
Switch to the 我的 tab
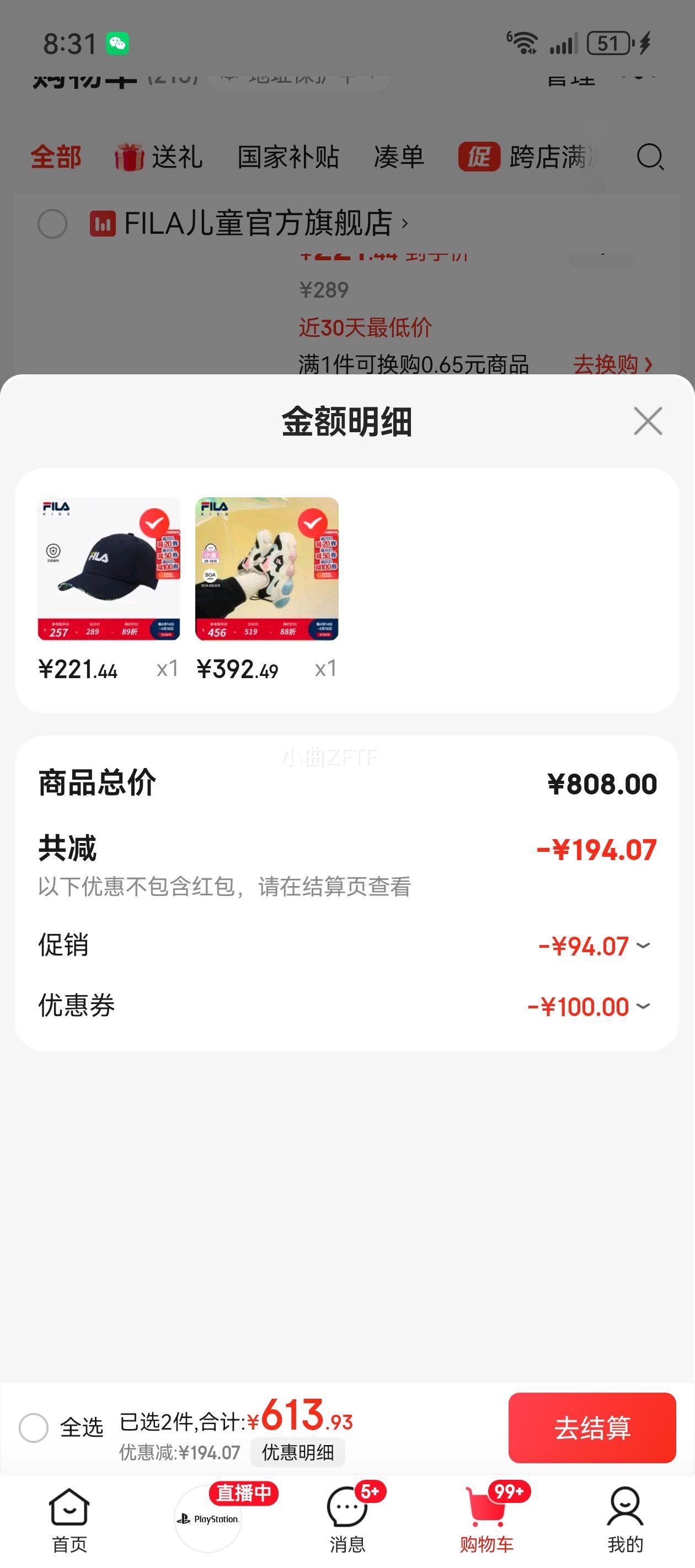tap(625, 1519)
